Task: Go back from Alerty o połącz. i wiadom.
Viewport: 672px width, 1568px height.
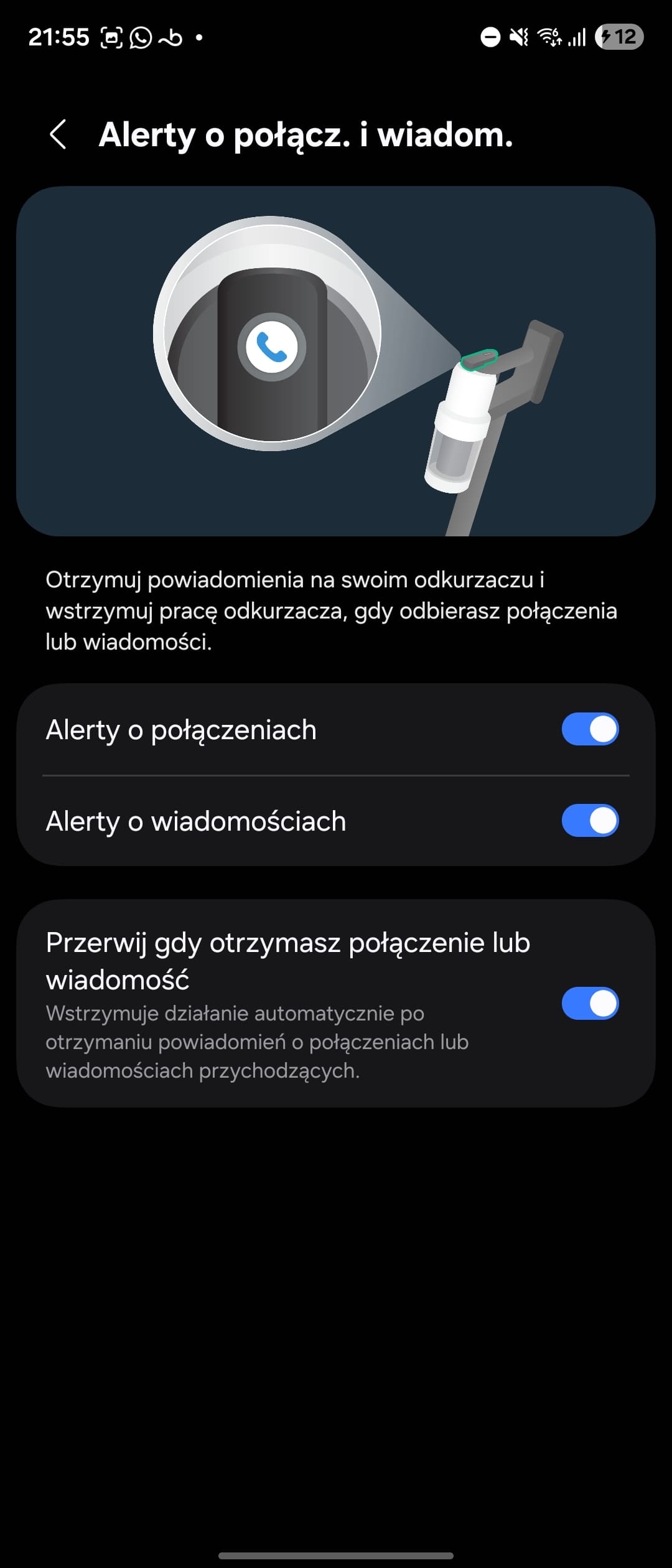Action: (x=58, y=134)
